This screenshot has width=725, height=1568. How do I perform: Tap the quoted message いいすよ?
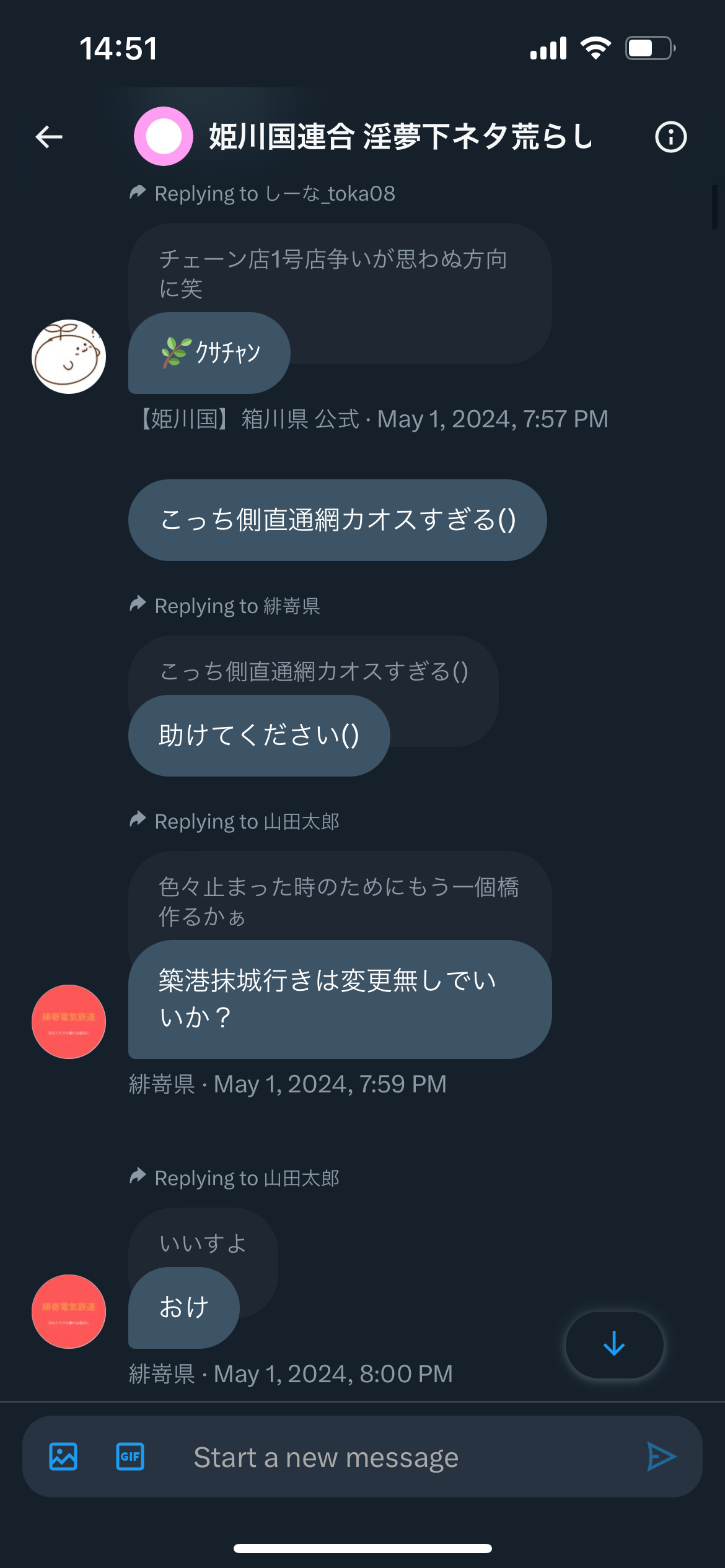[x=203, y=1242]
